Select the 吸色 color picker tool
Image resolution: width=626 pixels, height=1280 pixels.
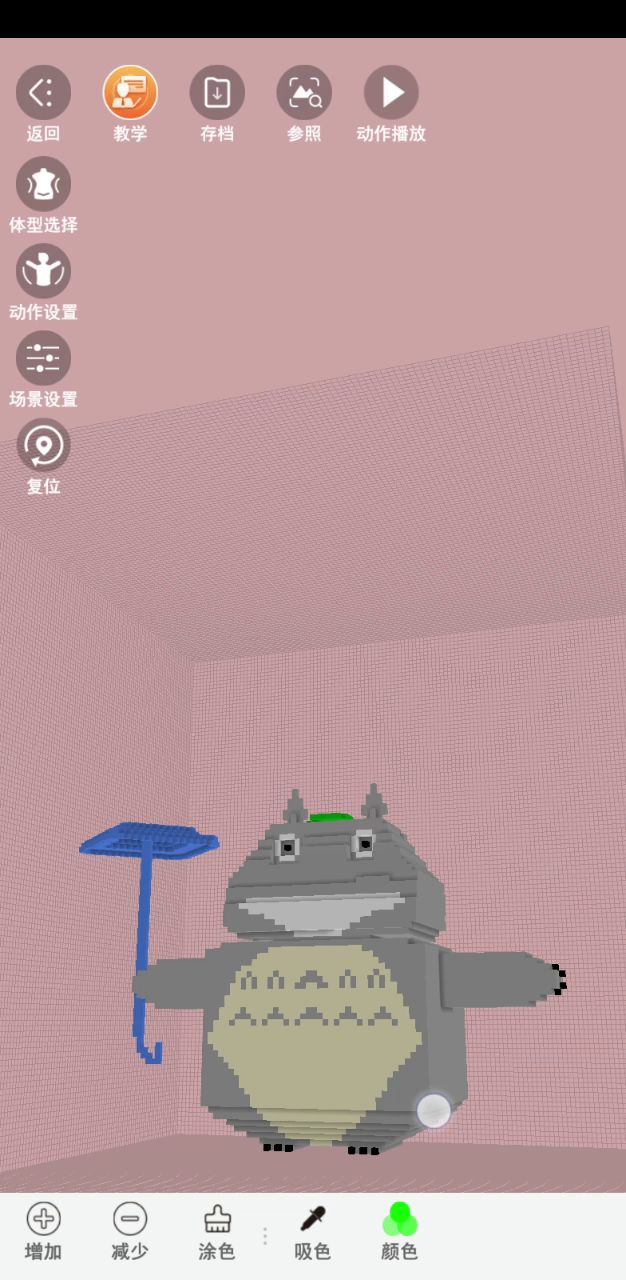tap(312, 1230)
